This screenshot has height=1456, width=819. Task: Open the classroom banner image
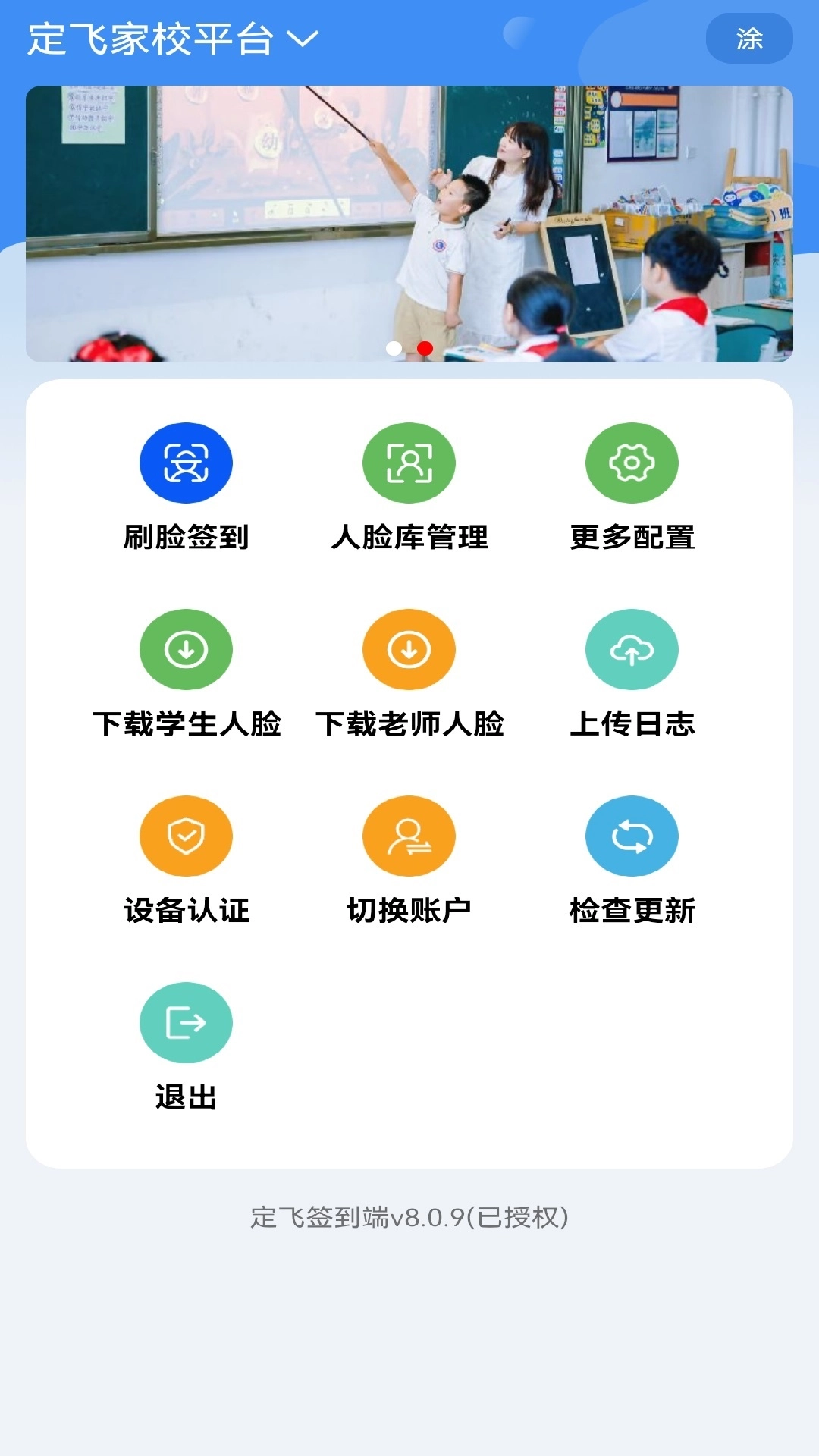point(409,223)
